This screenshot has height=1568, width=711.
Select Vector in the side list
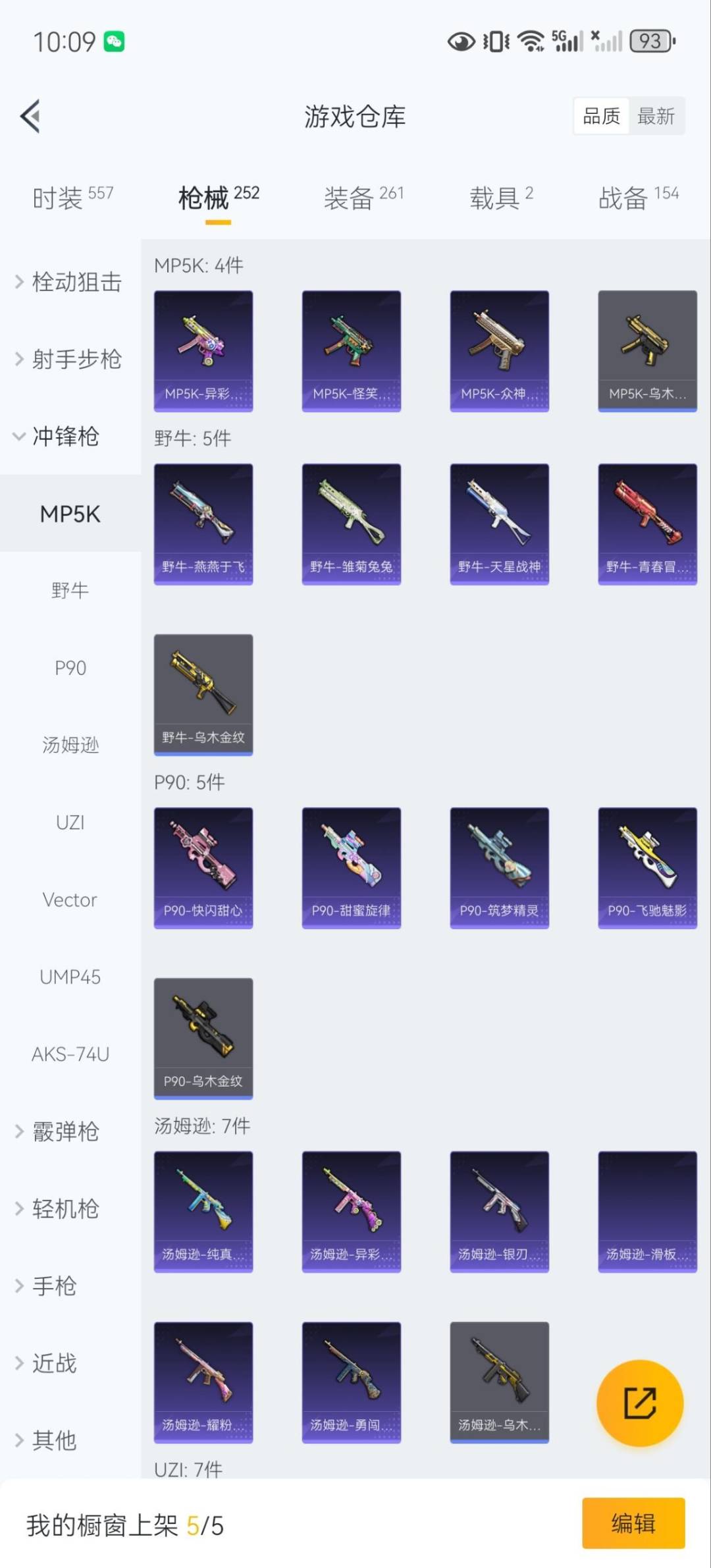(70, 900)
